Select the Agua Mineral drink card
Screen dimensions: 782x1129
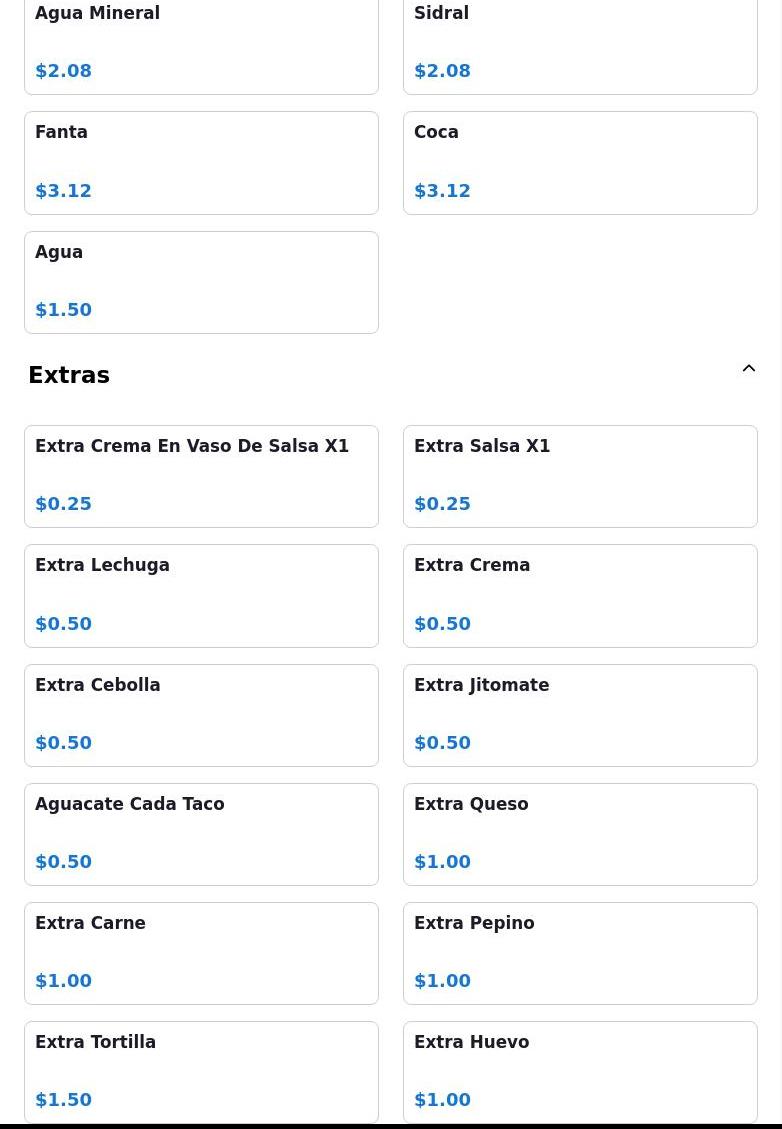tap(201, 42)
